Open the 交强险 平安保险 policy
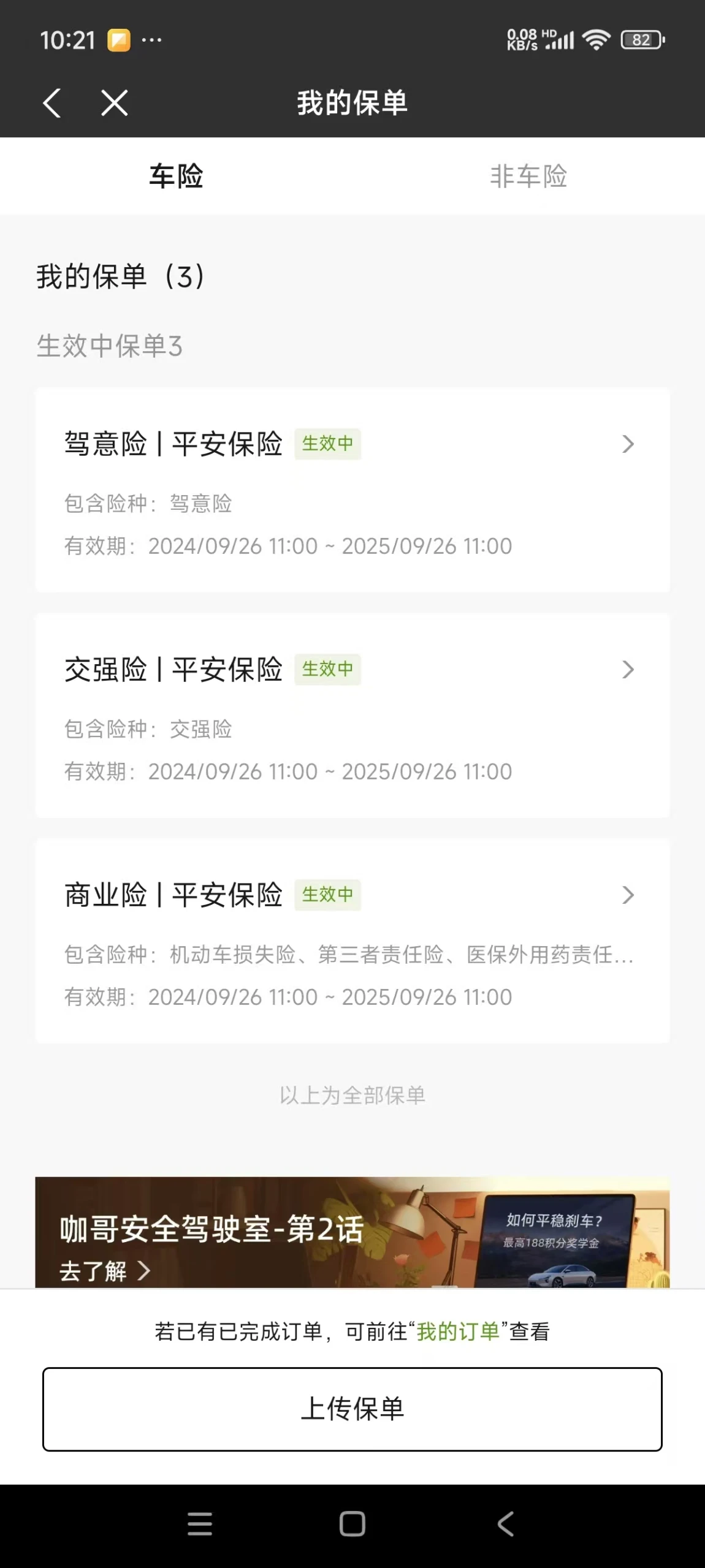The height and width of the screenshot is (1568, 705). click(x=352, y=714)
